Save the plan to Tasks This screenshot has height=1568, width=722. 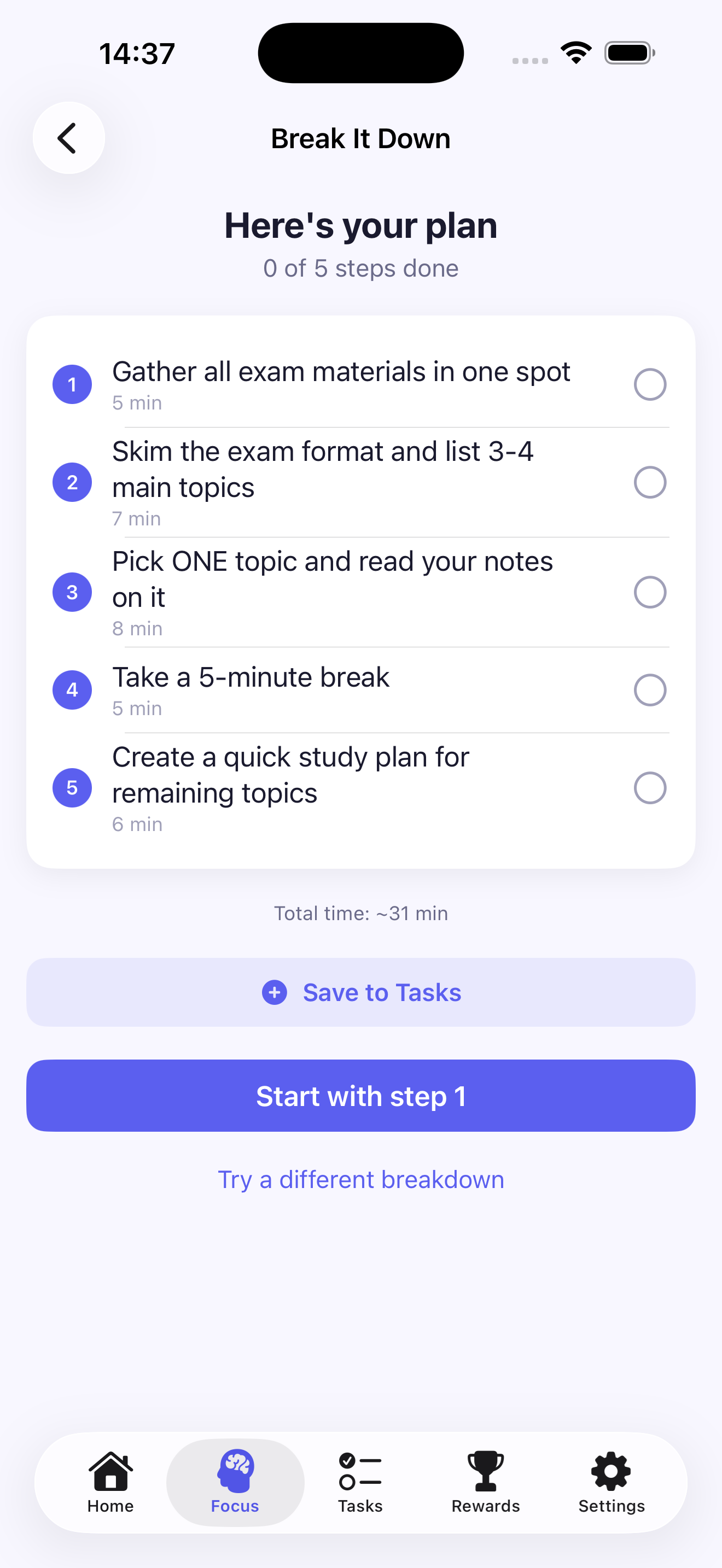[x=360, y=992]
